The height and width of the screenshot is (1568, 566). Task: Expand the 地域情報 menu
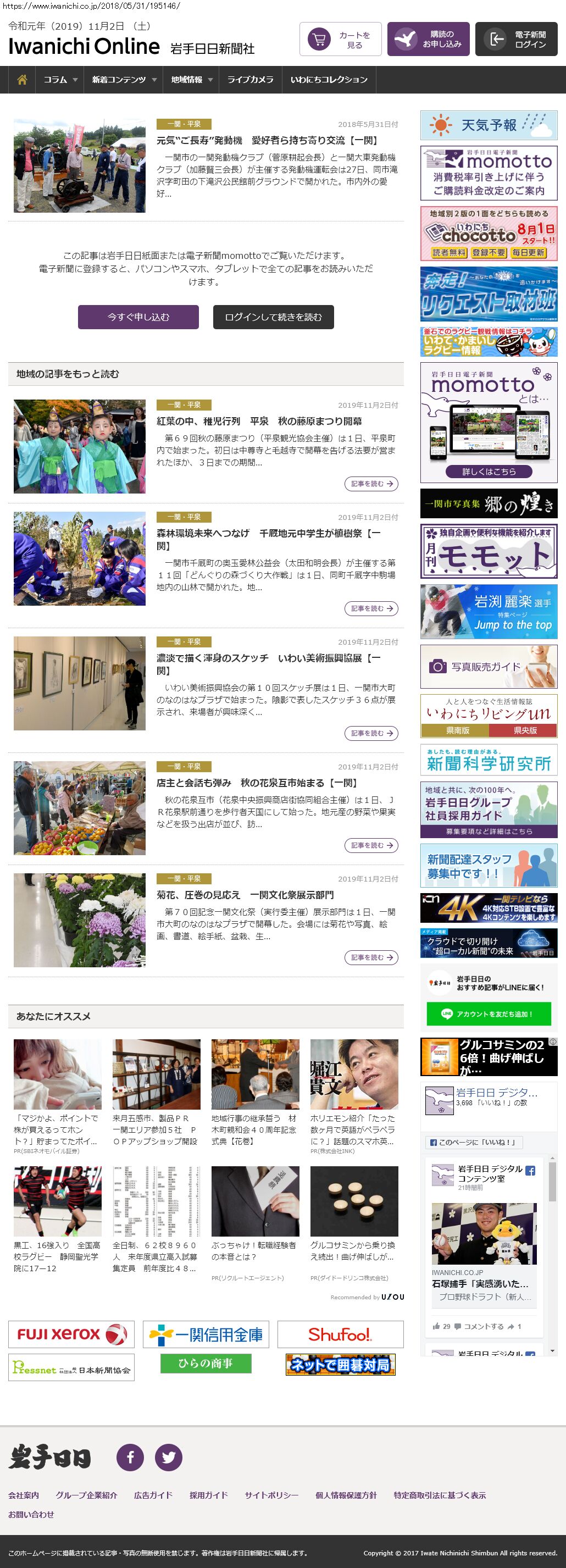[191, 80]
